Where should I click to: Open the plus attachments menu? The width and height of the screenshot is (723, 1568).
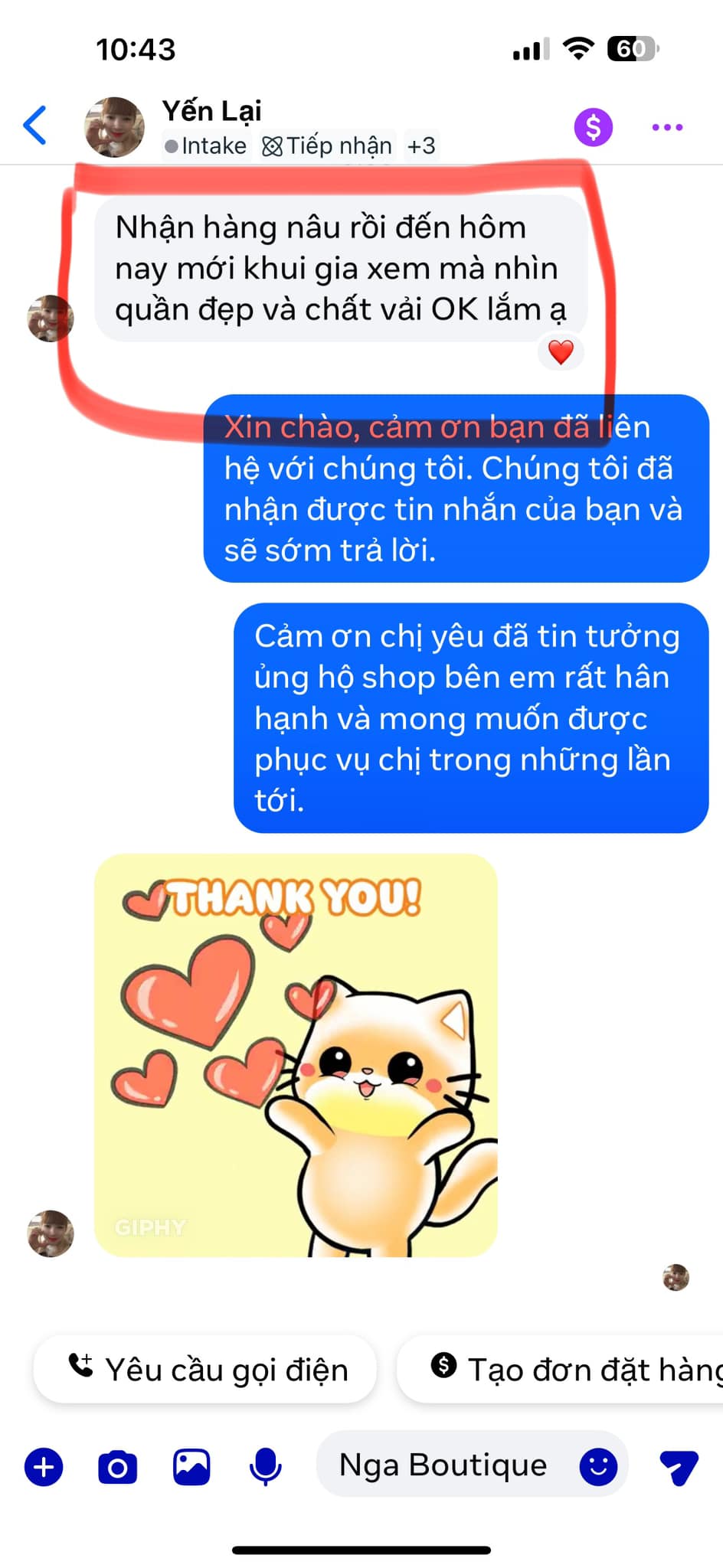click(44, 1468)
